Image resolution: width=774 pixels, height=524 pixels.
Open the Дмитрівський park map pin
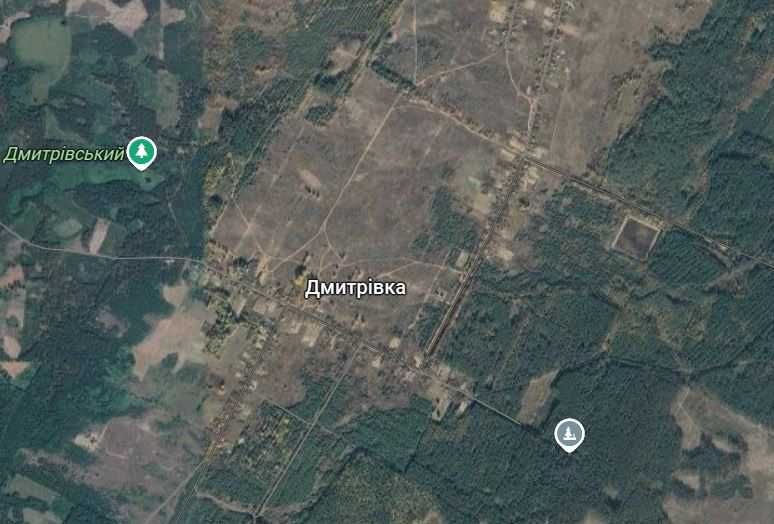pos(145,152)
